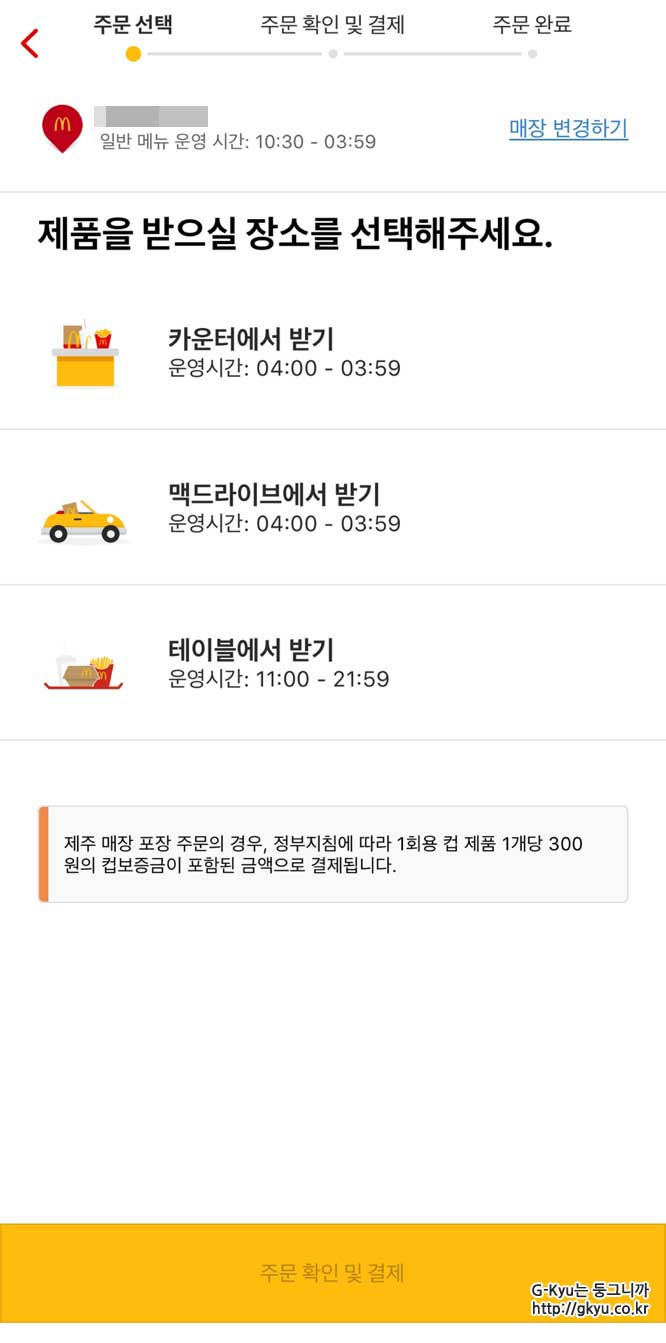Viewport: 666px width, 1343px height.
Task: Select 카운터에서 받기 pickup option
Action: 332,352
